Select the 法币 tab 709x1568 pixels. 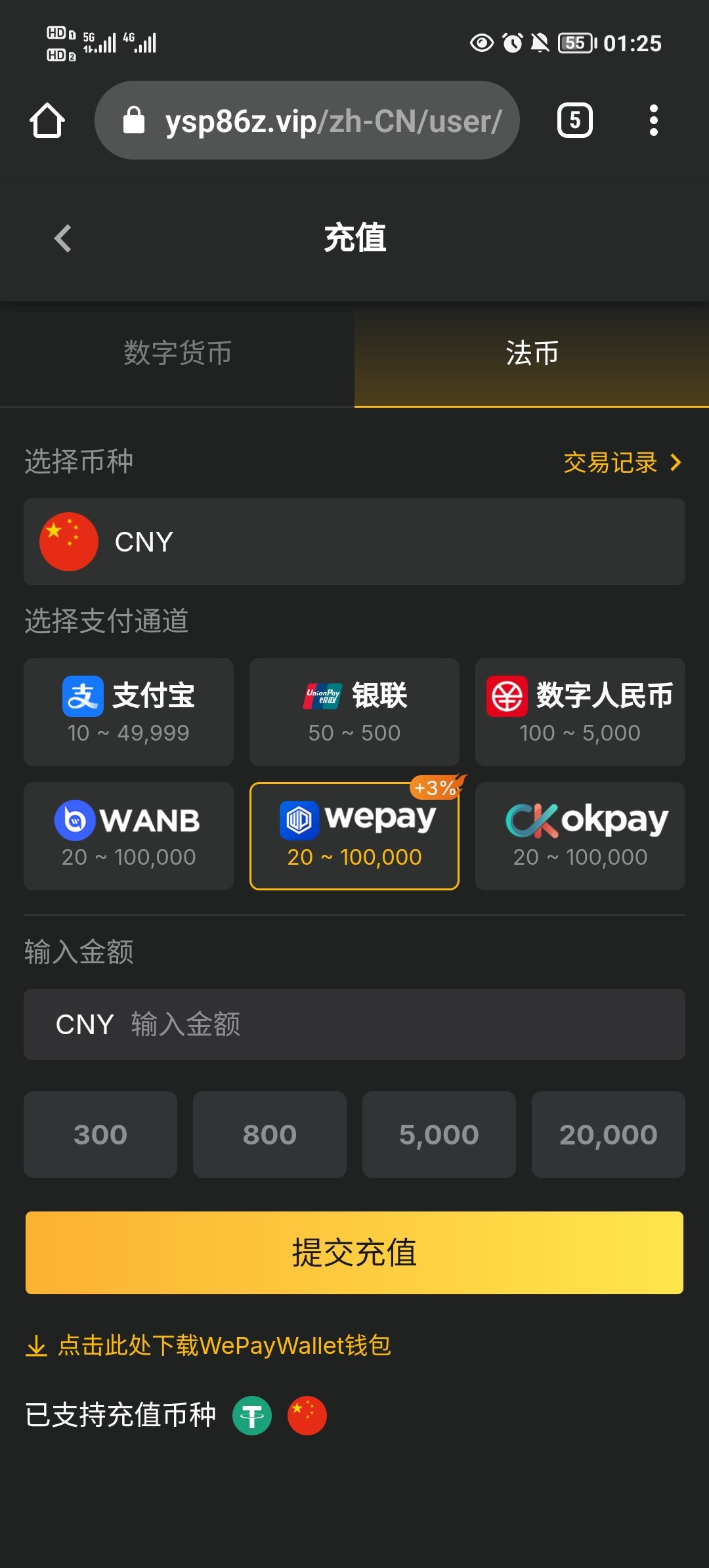pos(532,353)
